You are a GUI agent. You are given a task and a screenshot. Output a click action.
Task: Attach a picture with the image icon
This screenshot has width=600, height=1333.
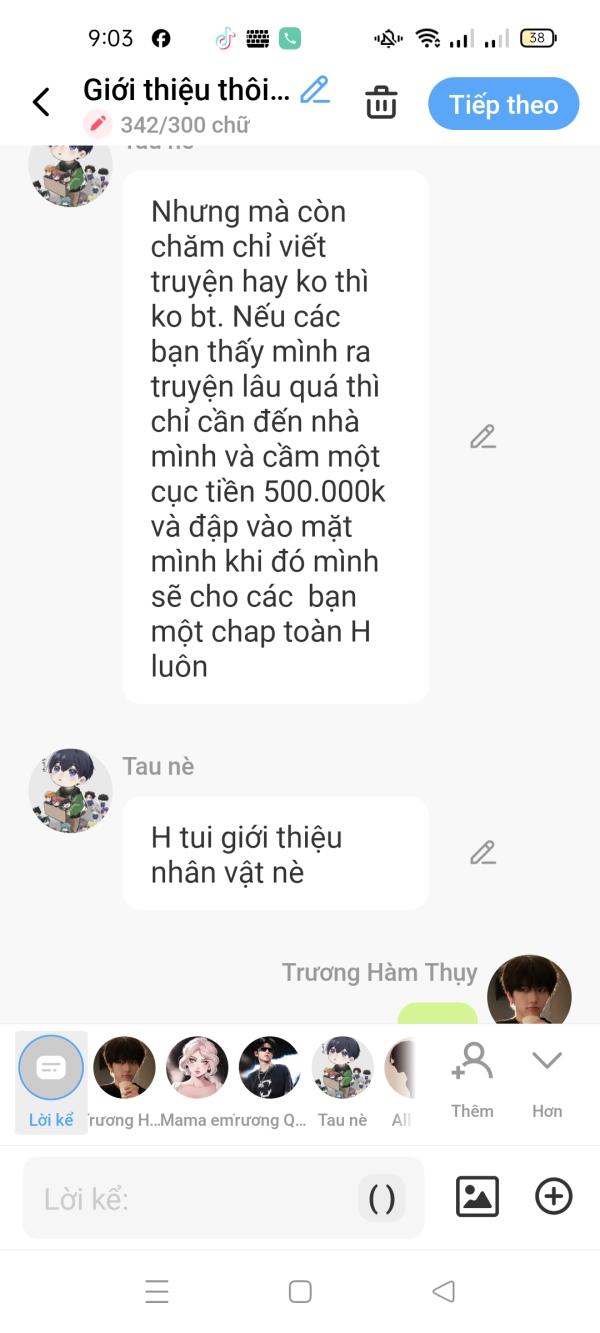(477, 1197)
